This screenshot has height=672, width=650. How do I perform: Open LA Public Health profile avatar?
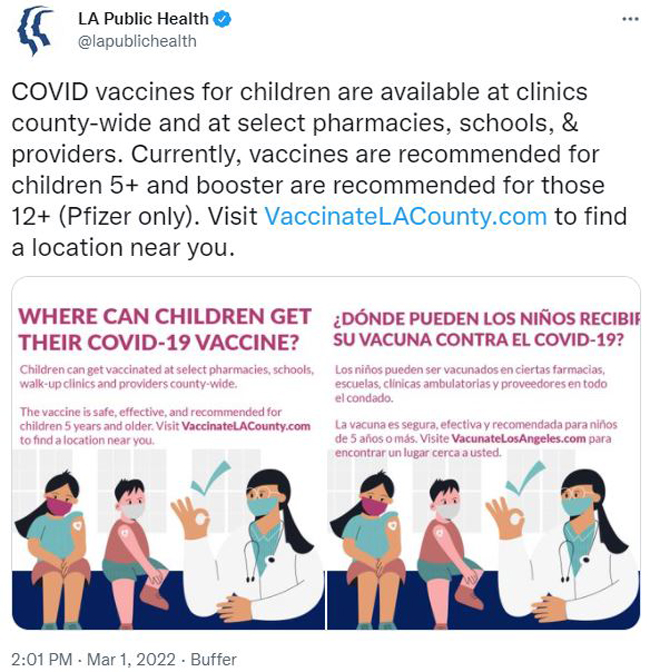coord(37,30)
